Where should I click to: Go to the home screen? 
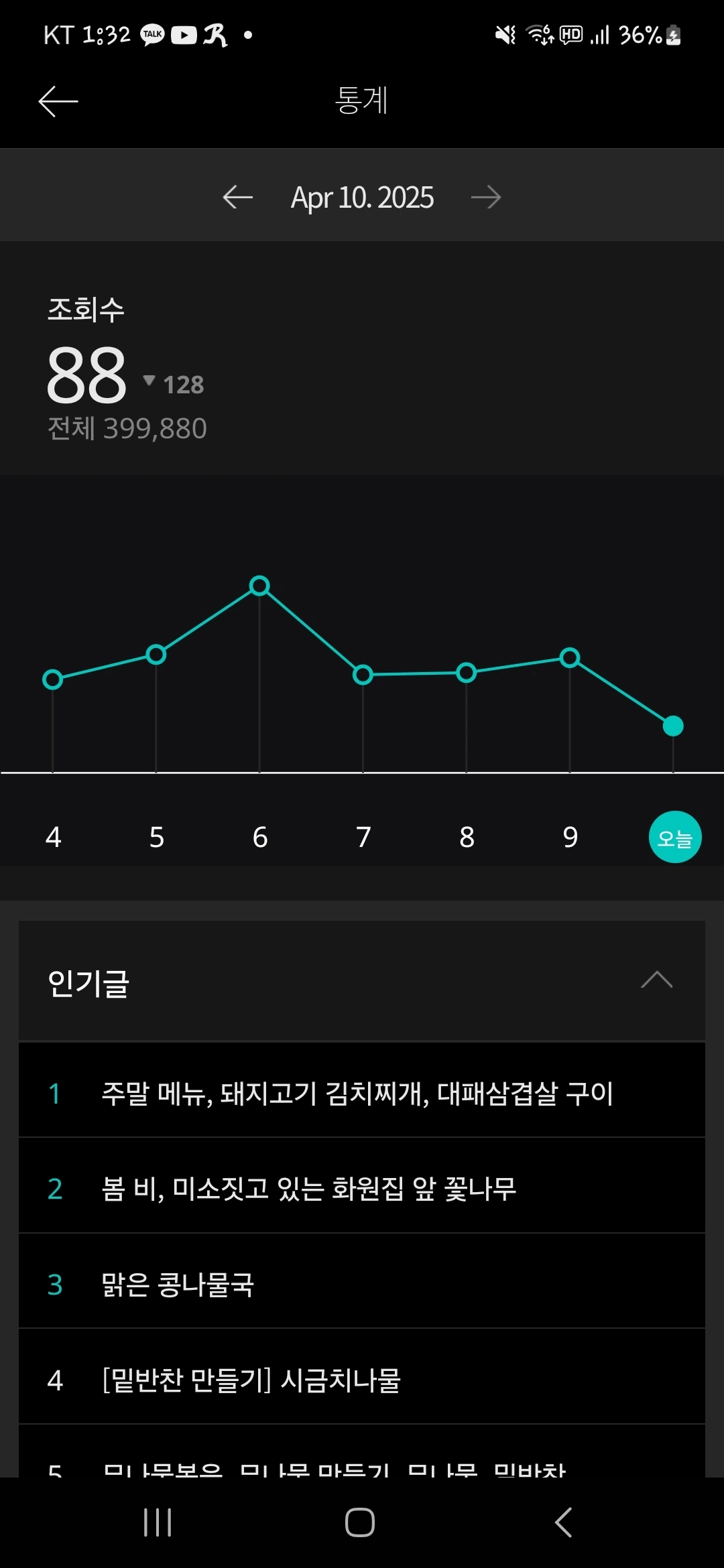point(360,1522)
